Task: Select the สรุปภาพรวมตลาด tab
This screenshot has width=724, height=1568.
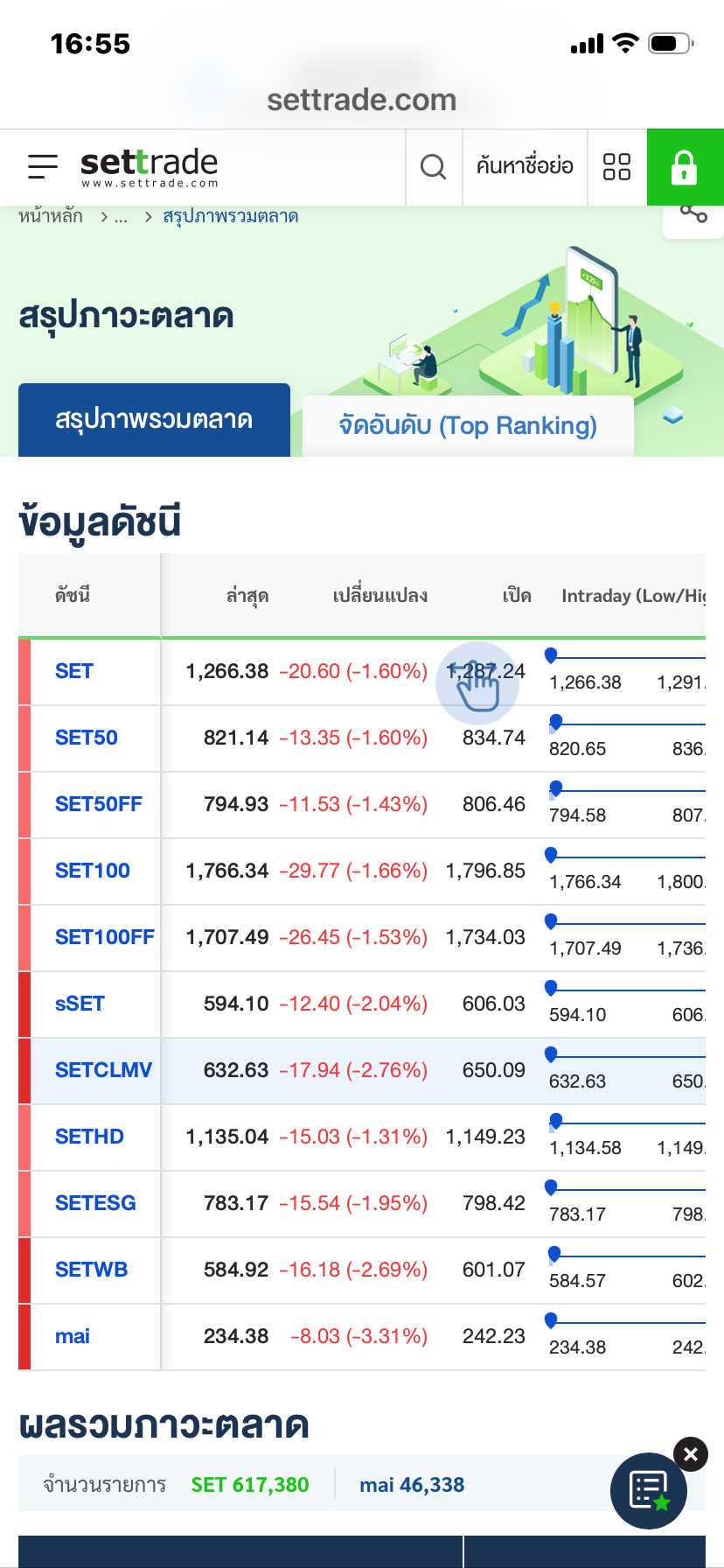Action: [154, 420]
